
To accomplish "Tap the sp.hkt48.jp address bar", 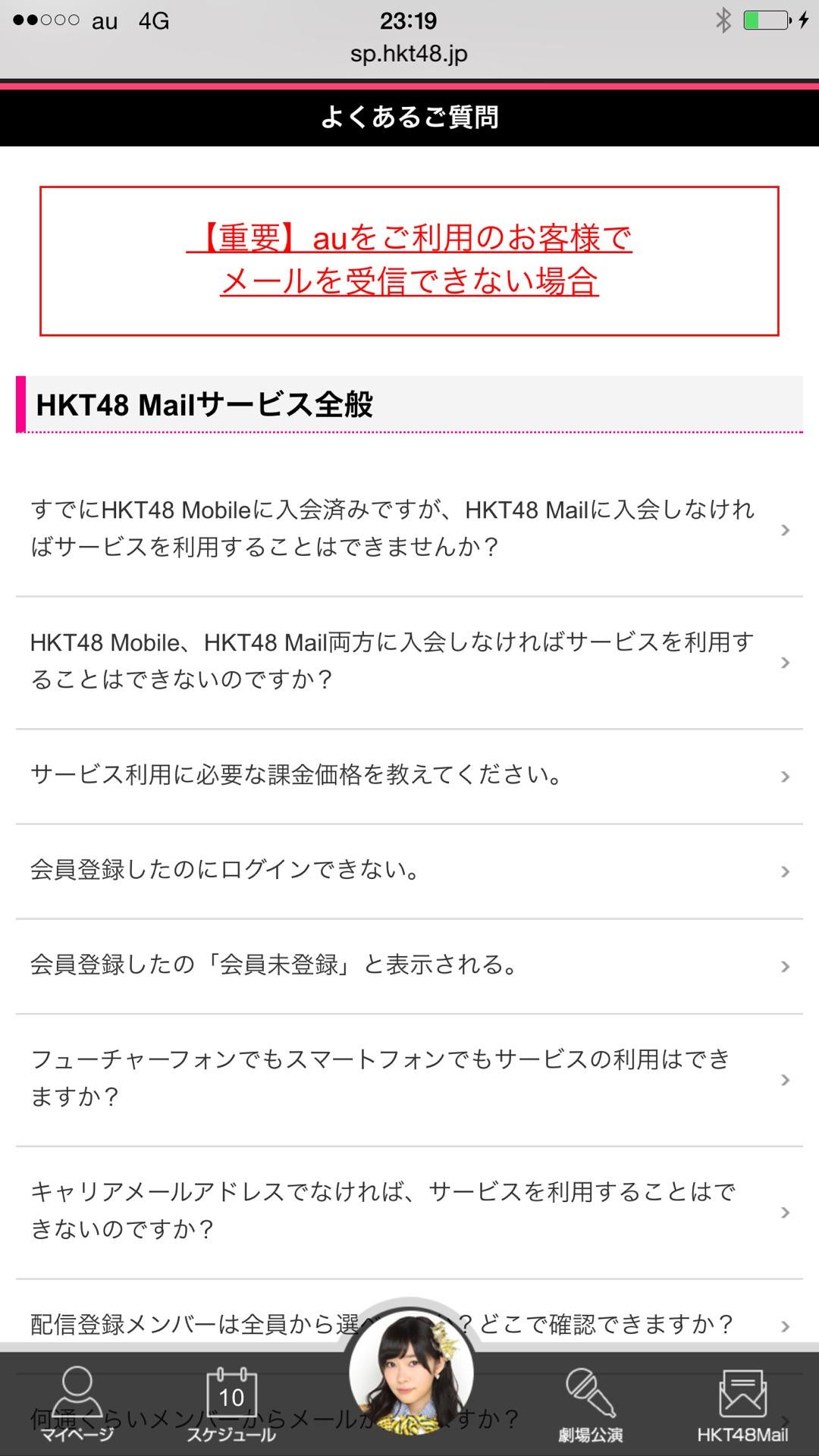I will (x=409, y=54).
